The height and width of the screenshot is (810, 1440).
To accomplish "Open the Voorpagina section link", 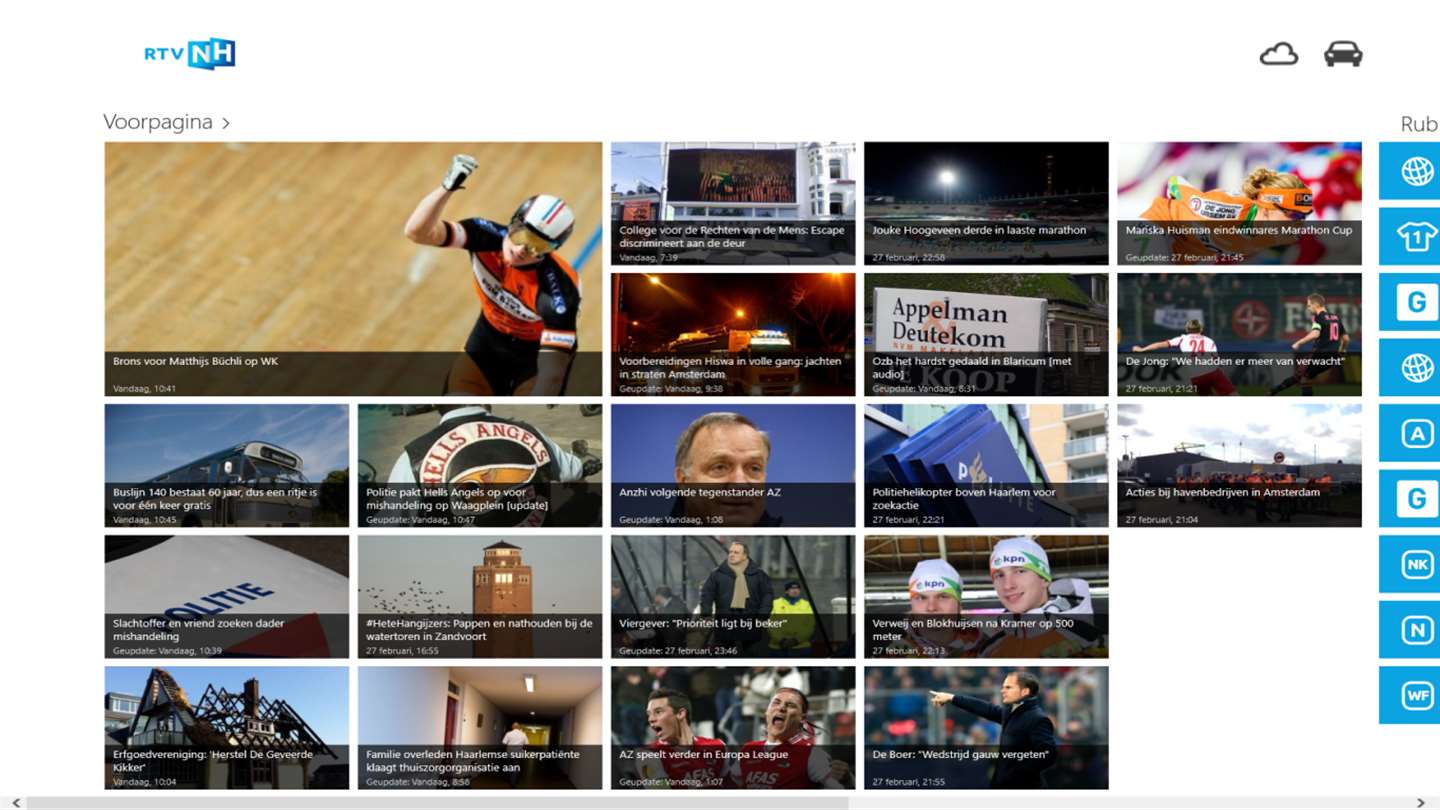I will pos(166,122).
